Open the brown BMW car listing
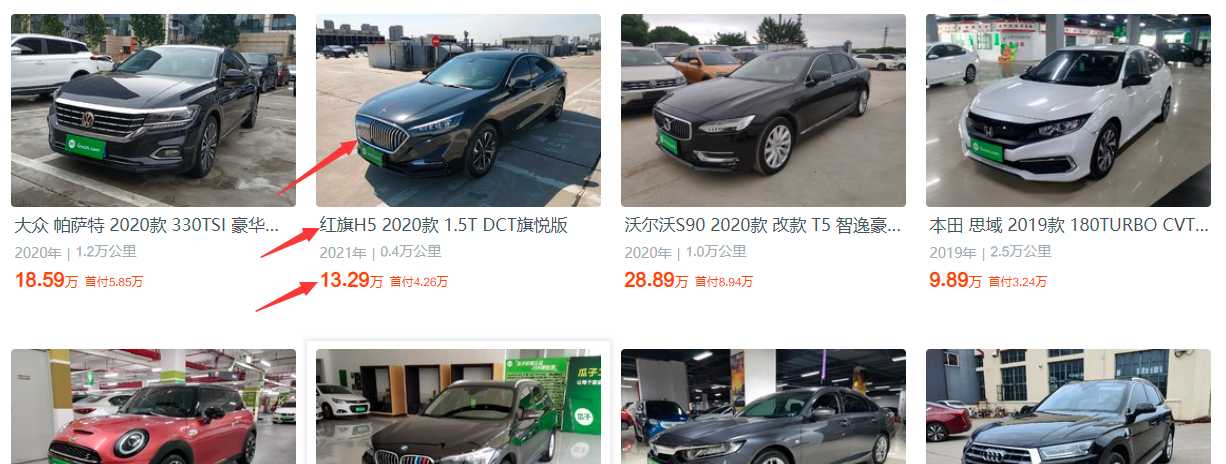The image size is (1226, 464). [458, 408]
